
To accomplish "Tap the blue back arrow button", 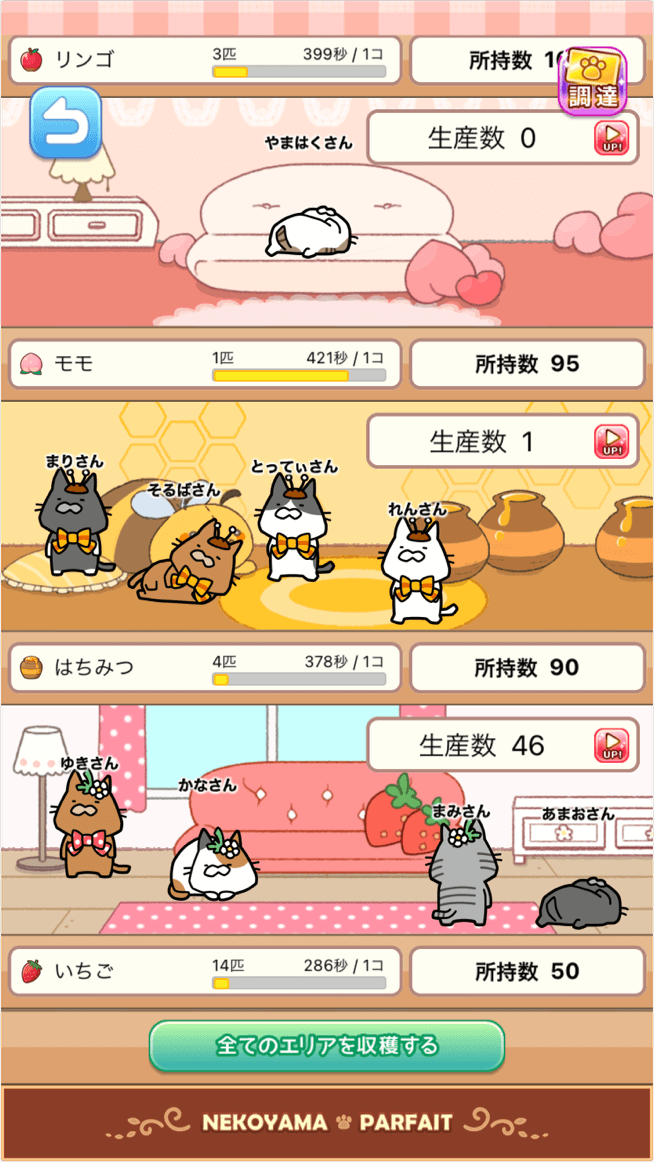I will coord(65,122).
